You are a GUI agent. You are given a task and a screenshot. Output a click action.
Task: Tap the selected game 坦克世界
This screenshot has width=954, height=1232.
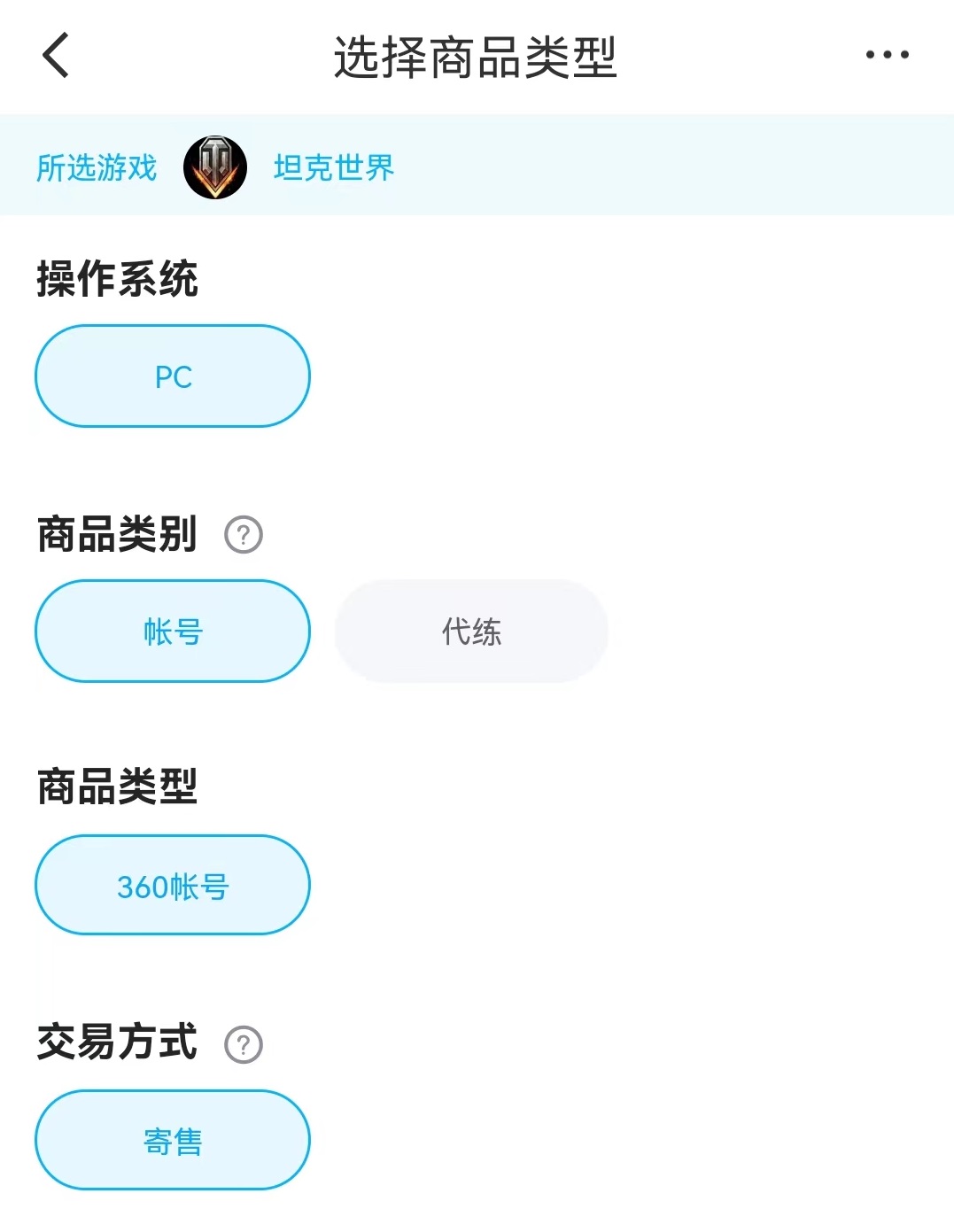(x=334, y=167)
